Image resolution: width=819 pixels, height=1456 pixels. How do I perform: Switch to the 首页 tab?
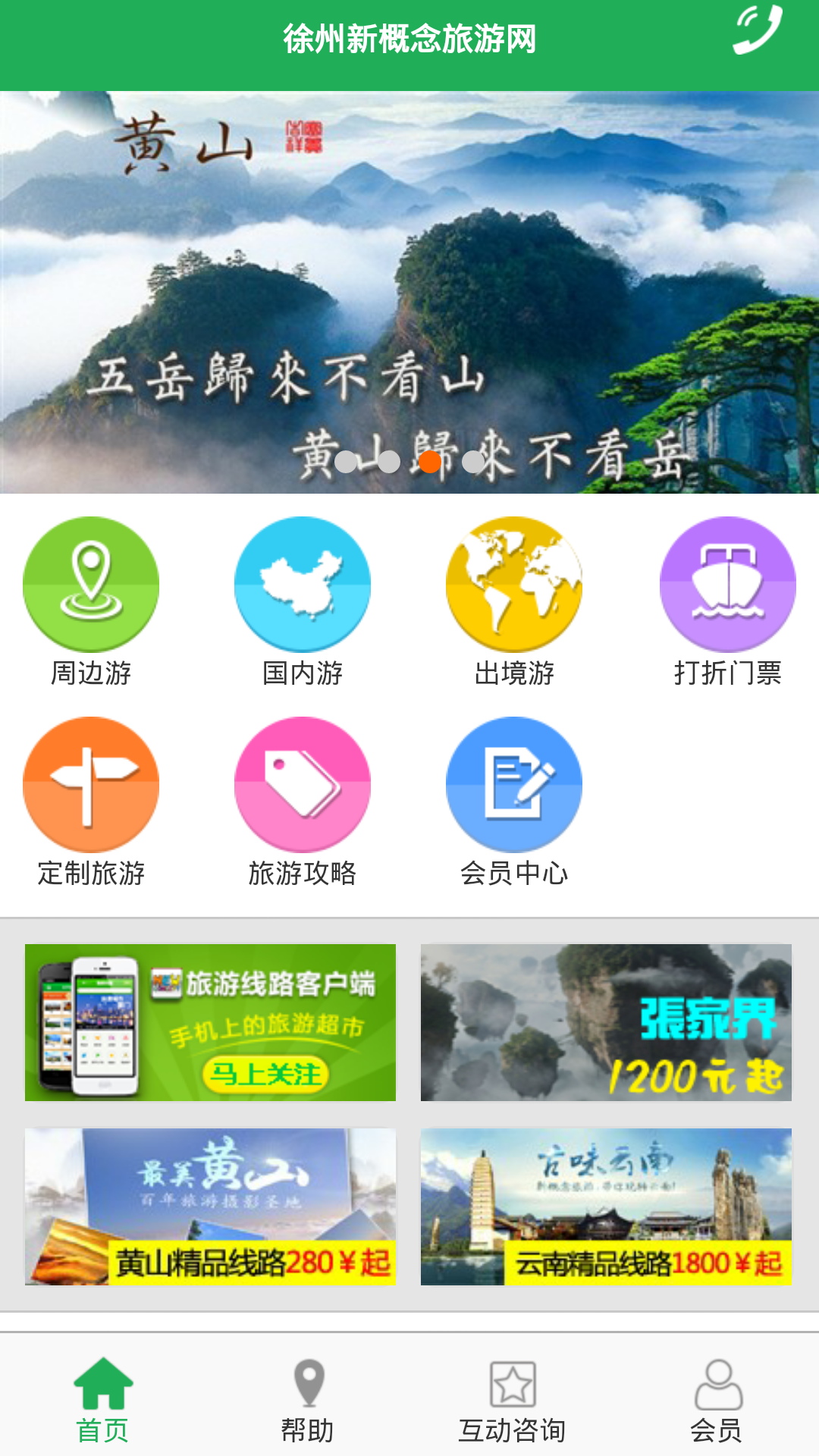pos(102,1399)
